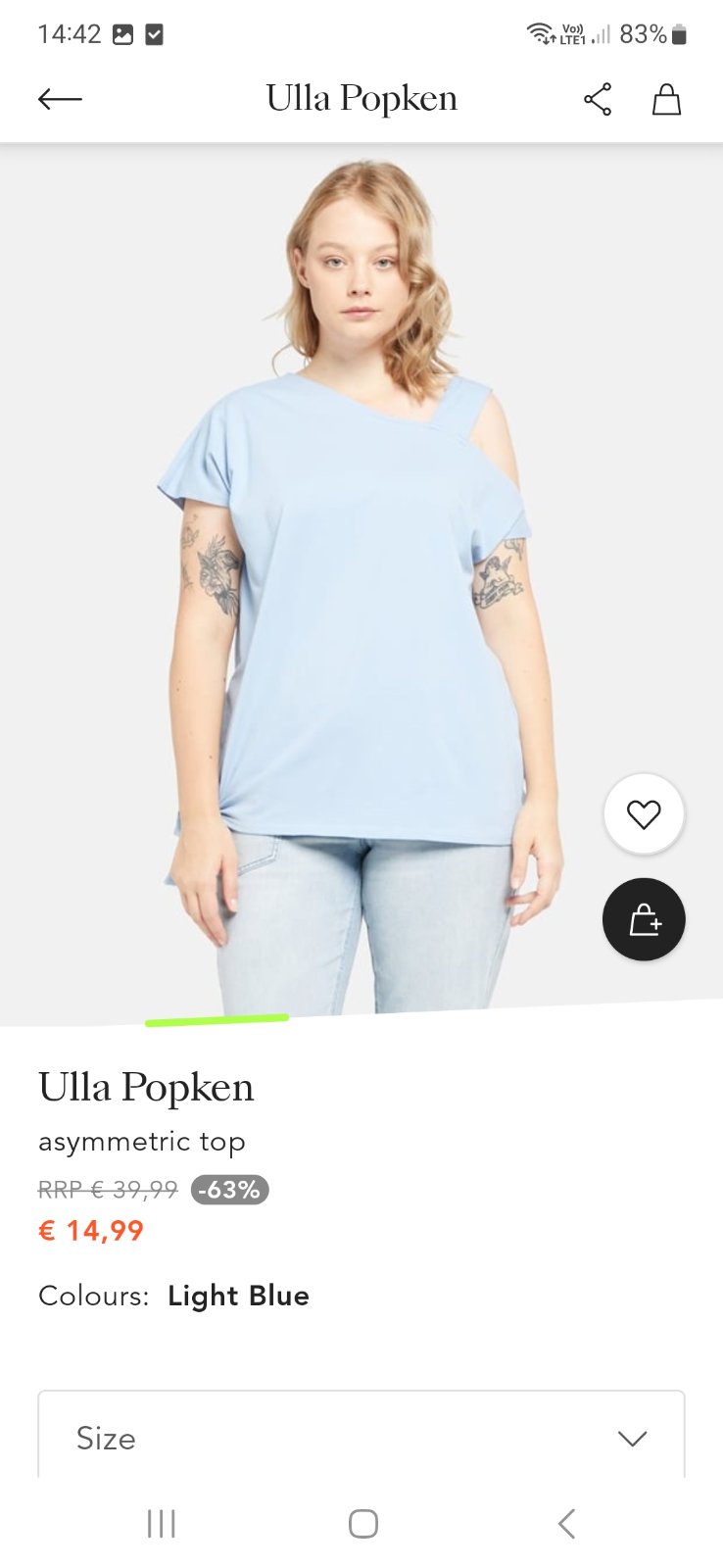Expand the Size dropdown
The height and width of the screenshot is (1568, 723).
point(361,1437)
